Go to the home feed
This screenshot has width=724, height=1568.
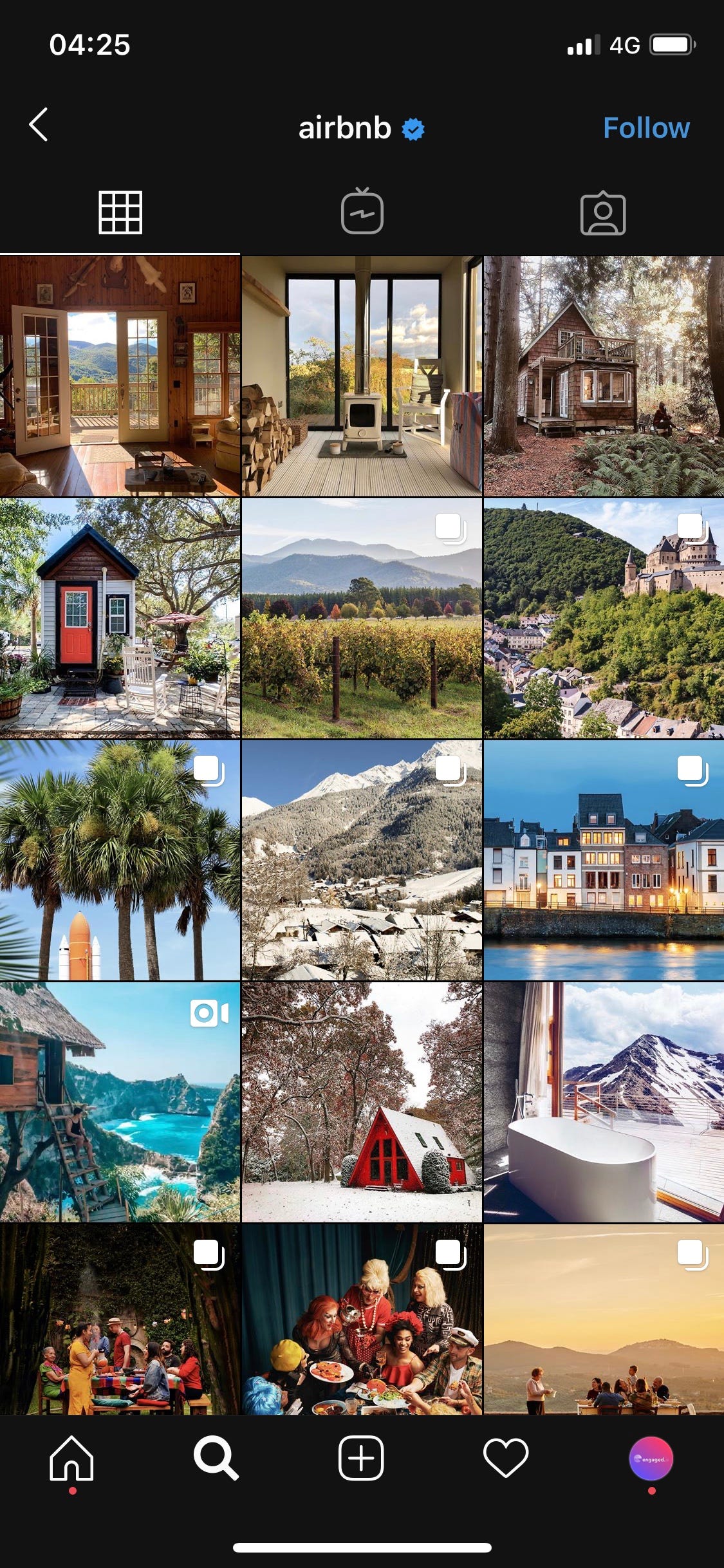[x=72, y=1458]
